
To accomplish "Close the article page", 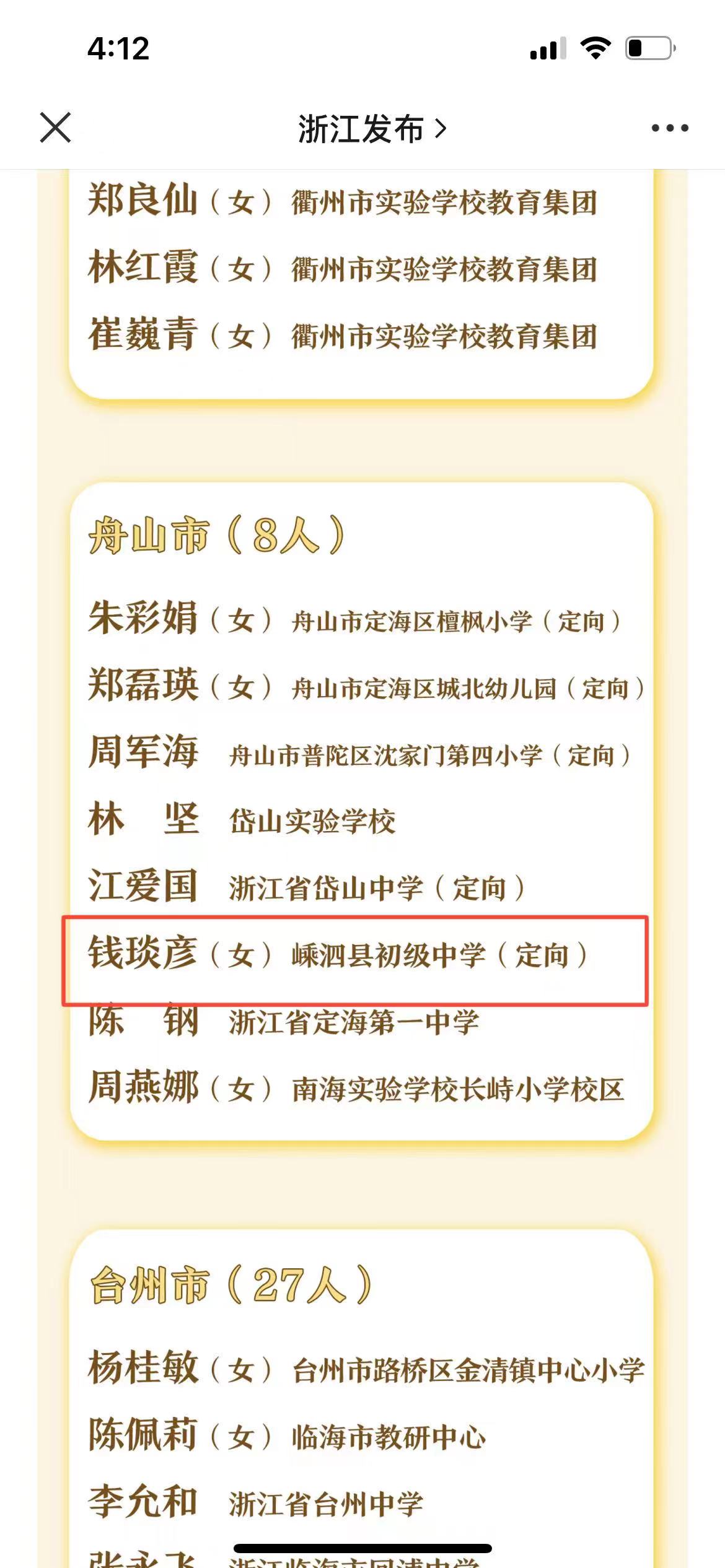I will tap(56, 128).
